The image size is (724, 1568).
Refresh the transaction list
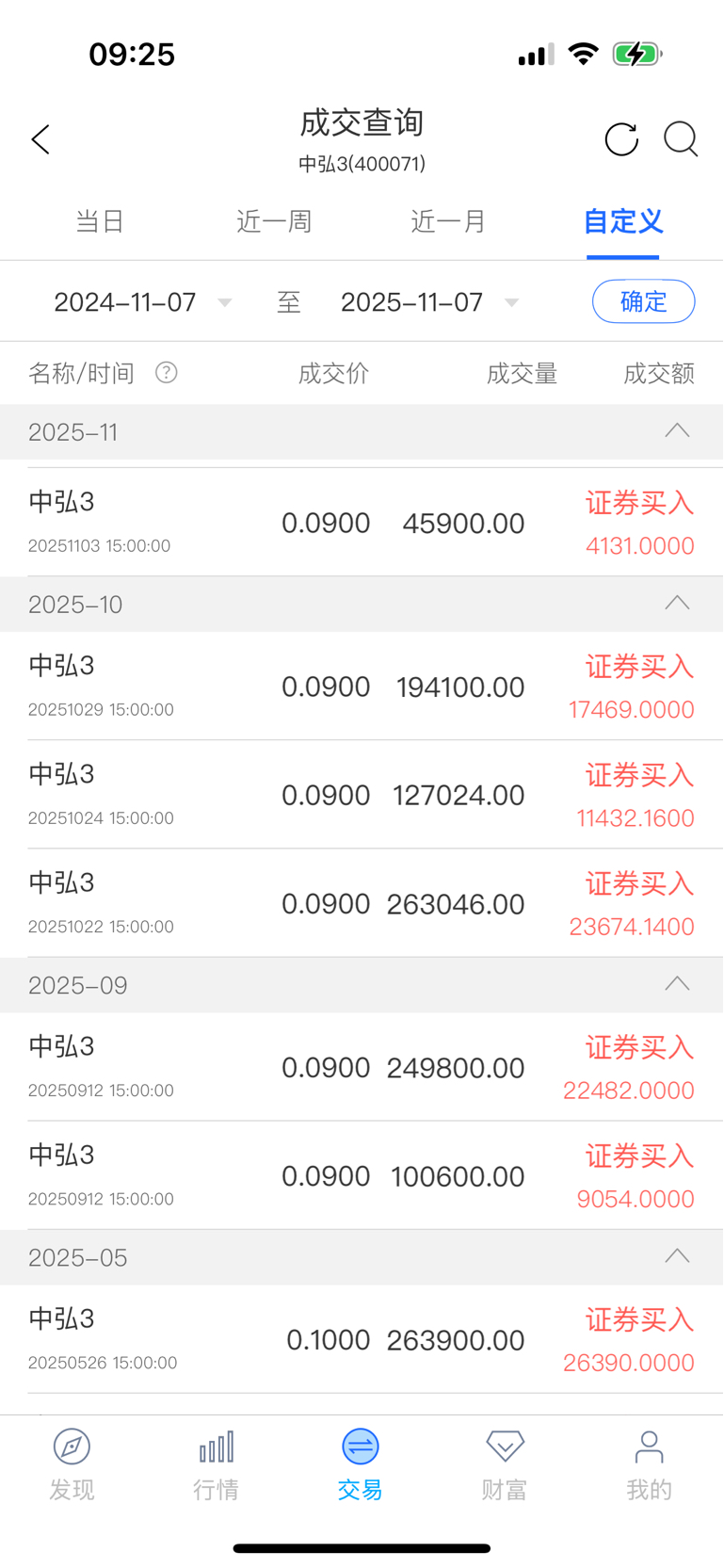621,139
